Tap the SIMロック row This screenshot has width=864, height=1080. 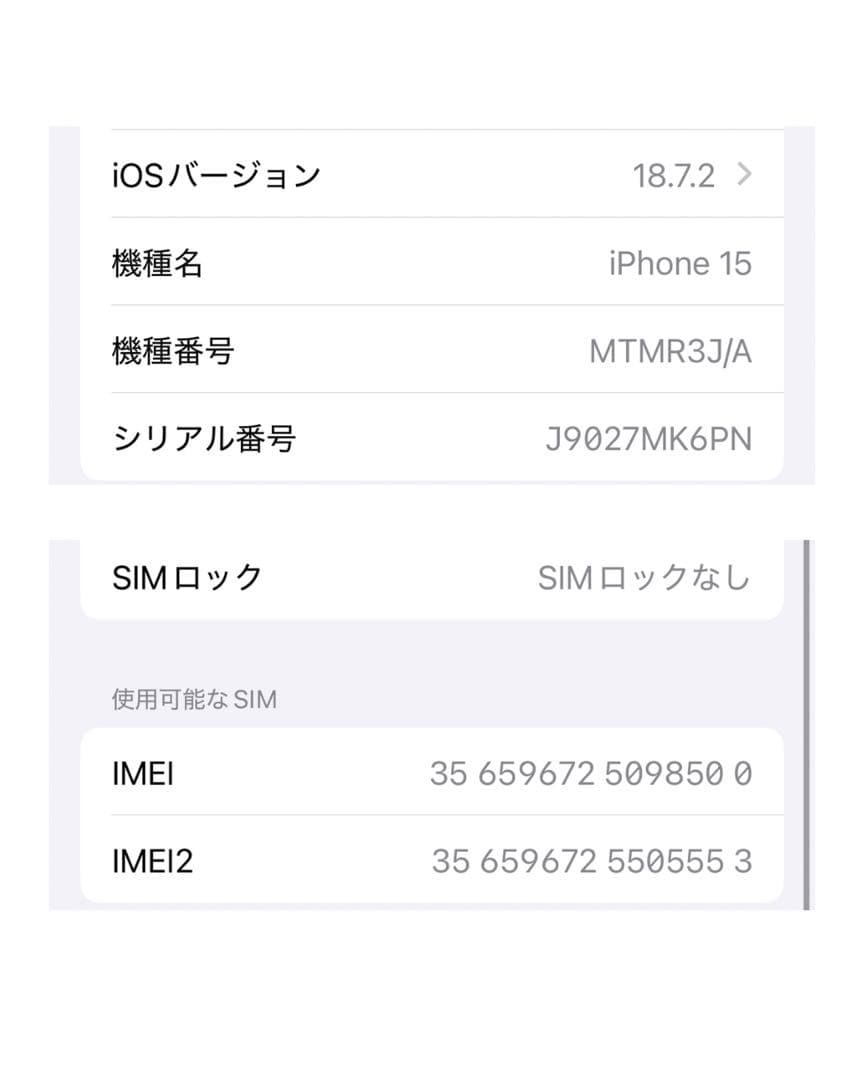430,577
